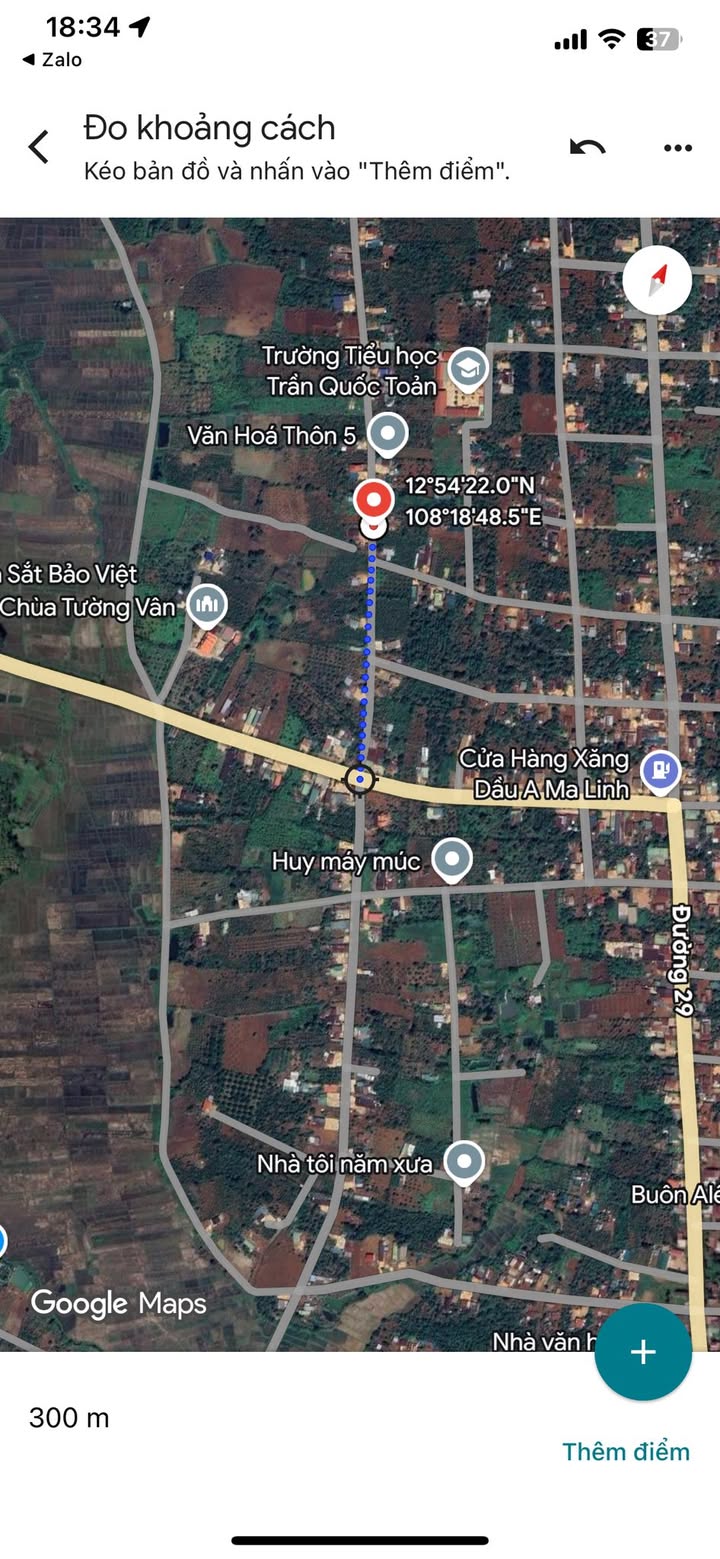This screenshot has width=720, height=1559.
Task: Open the Chùa Tường Vân marker
Action: (x=207, y=603)
